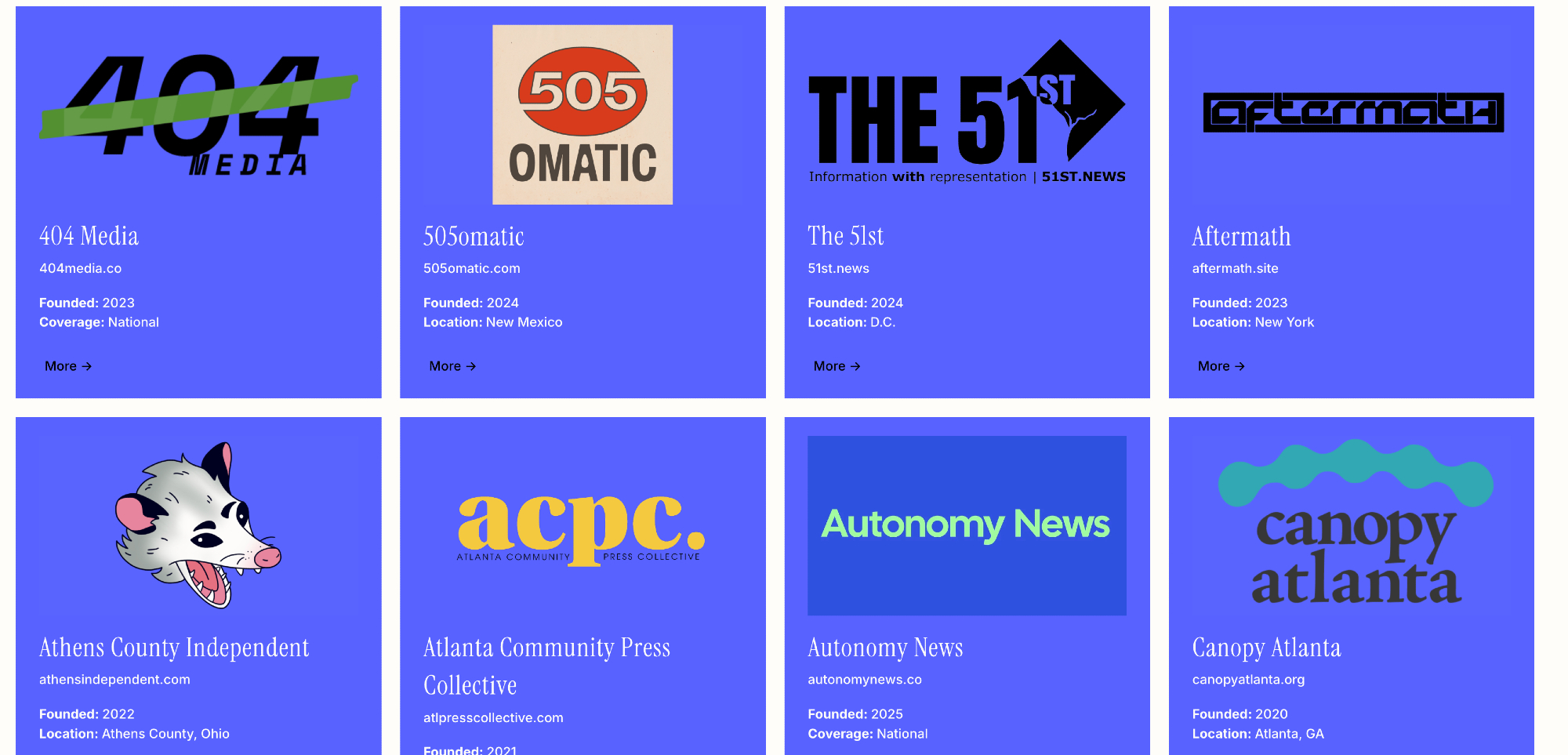Open the Canopy Atlanta card
Viewport: 1568px width, 755px height.
coord(1266,648)
